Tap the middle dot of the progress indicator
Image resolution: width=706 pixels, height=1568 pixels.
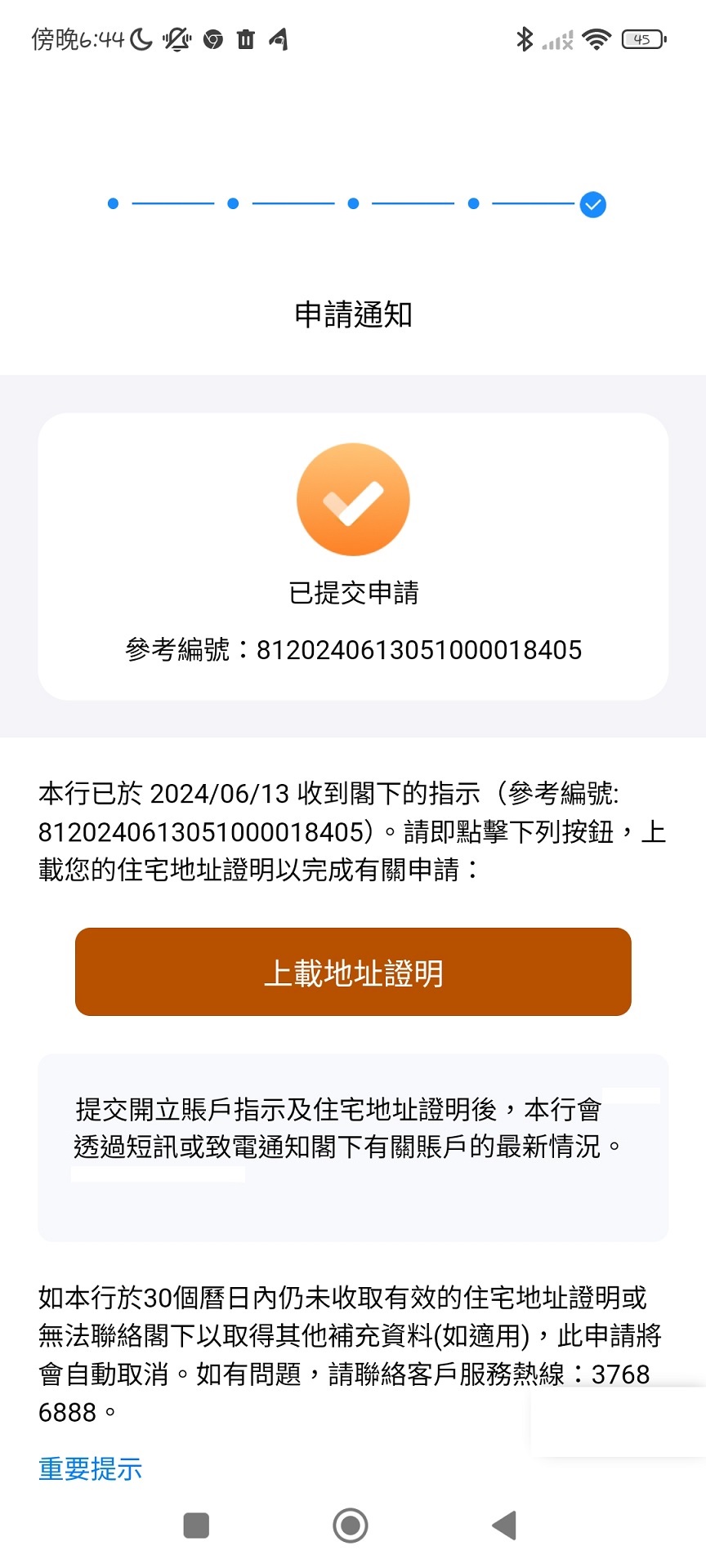(352, 205)
